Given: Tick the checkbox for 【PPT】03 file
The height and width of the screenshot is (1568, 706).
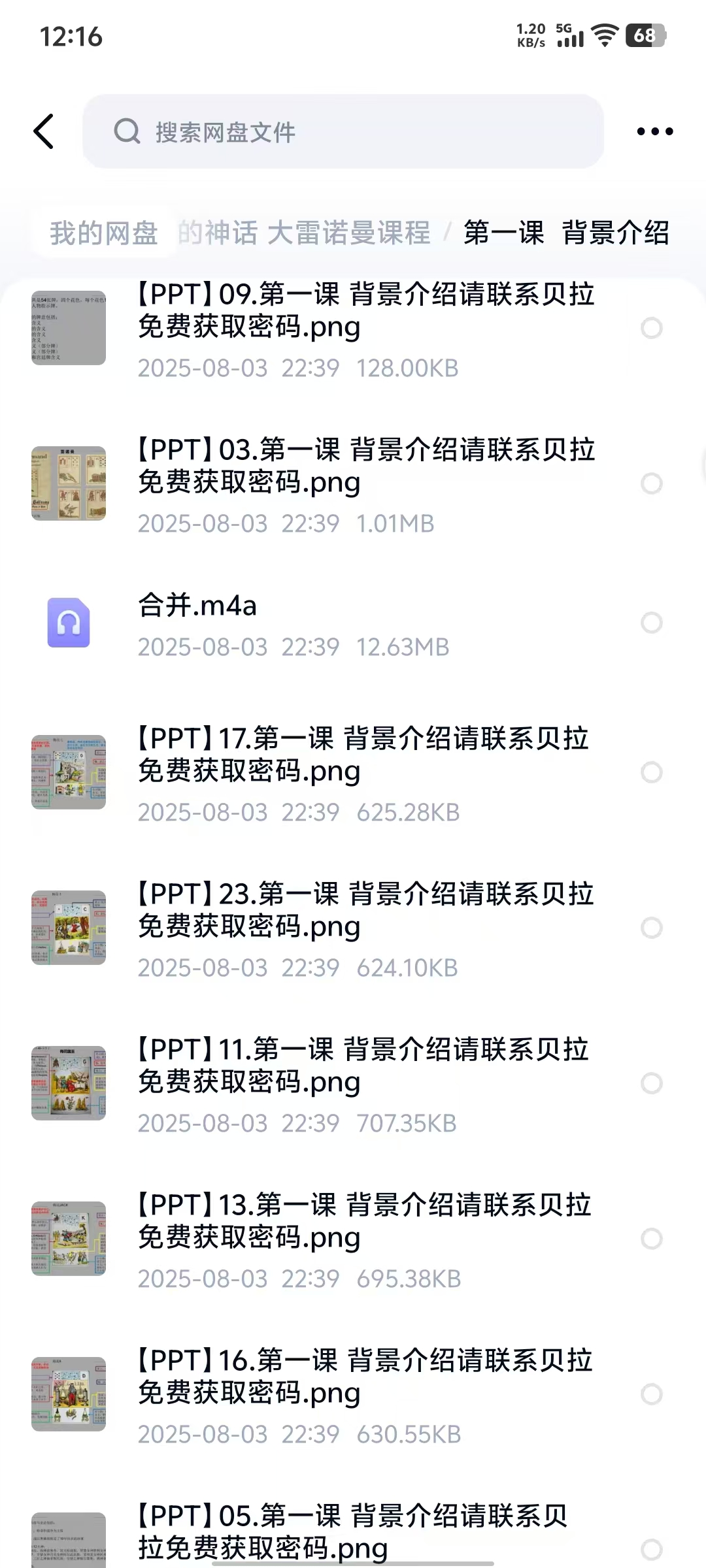Looking at the screenshot, I should pos(651,483).
